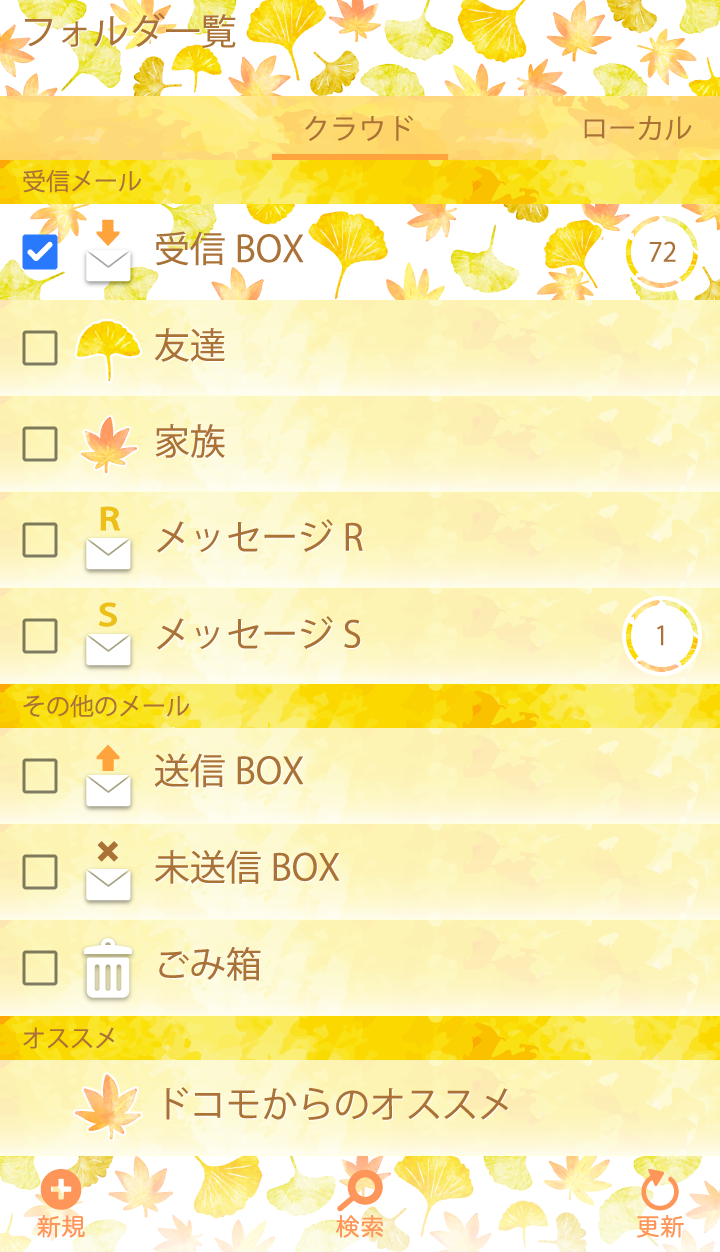Switch to the クラウド tab
Screen dimensions: 720x1252
click(358, 128)
